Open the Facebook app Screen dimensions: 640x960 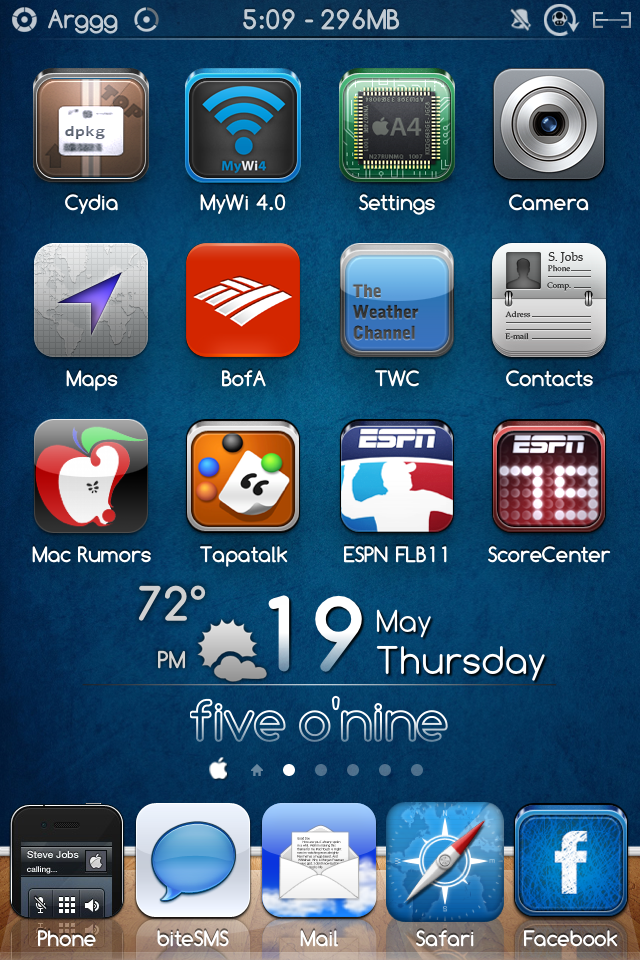point(571,862)
